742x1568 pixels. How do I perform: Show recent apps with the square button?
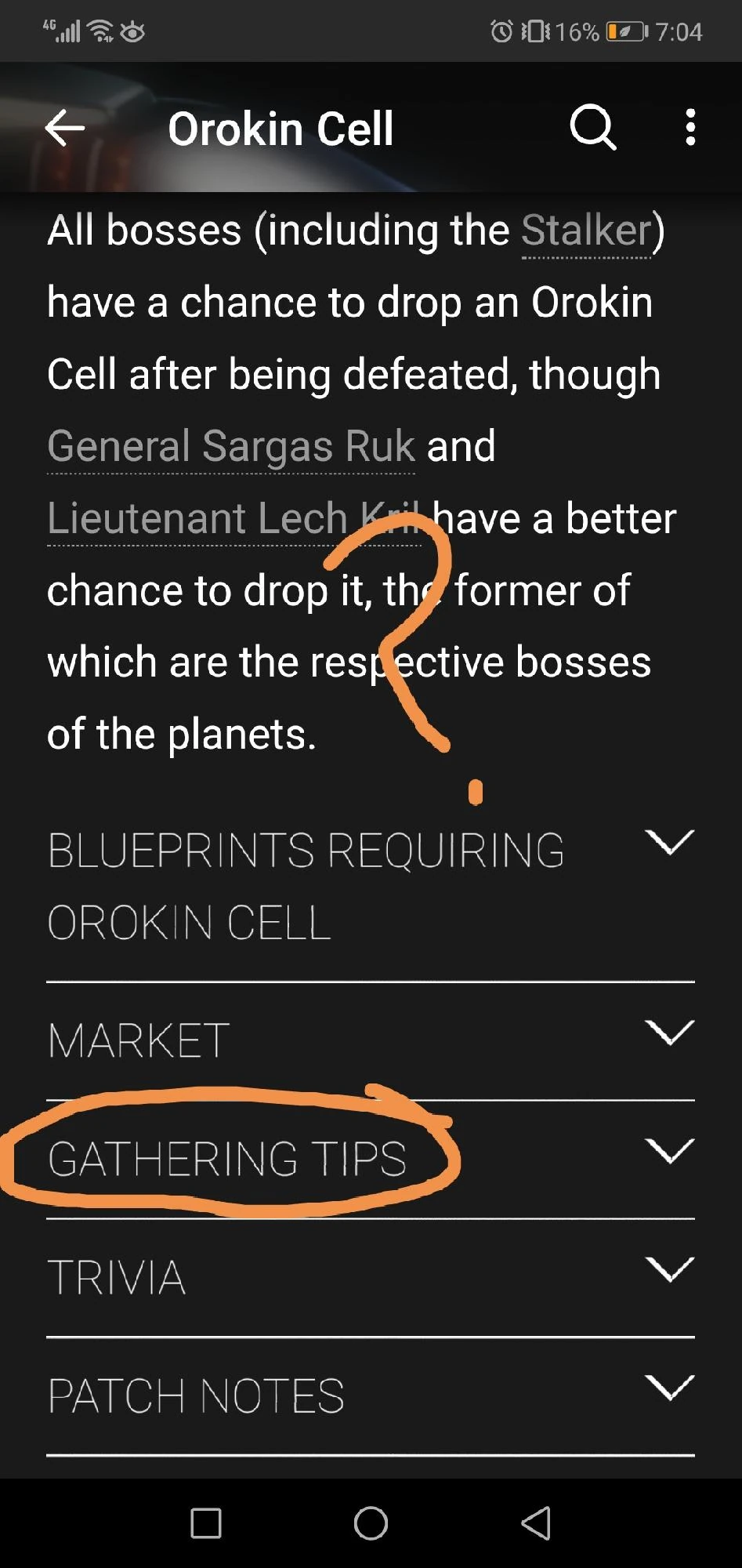206,1523
